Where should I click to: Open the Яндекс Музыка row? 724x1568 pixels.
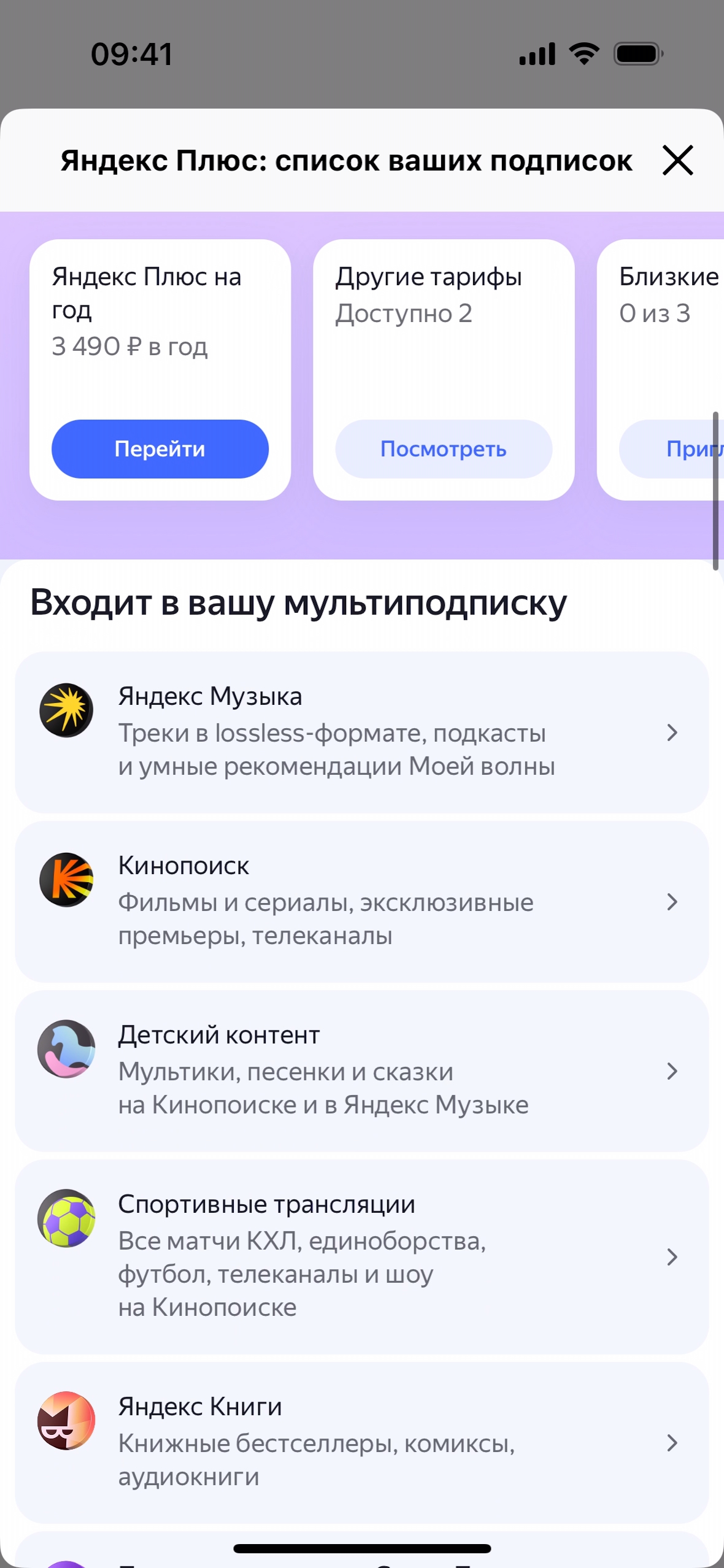point(362,732)
